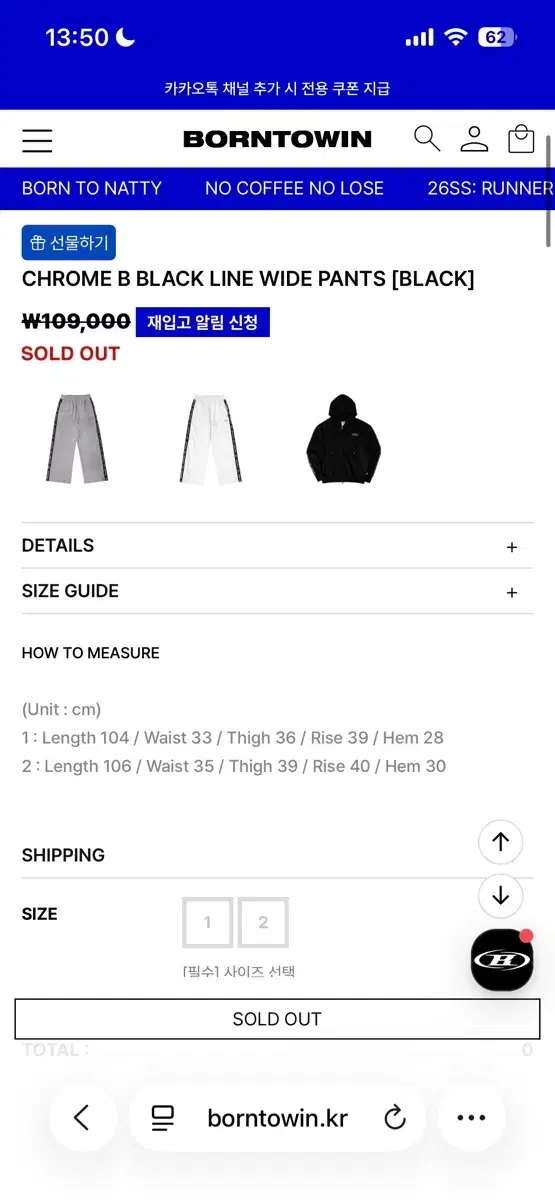Screen dimensions: 555x1200
Task: Jump to top with up arrow
Action: (501, 842)
